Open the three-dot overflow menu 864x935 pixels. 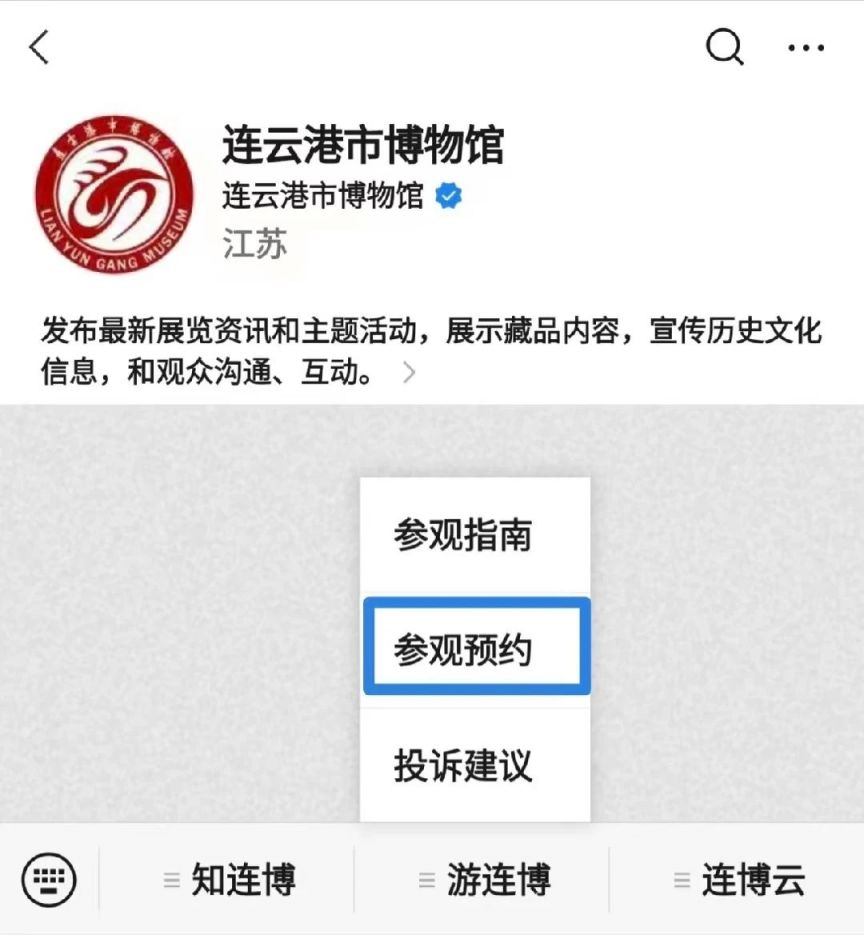(x=806, y=47)
